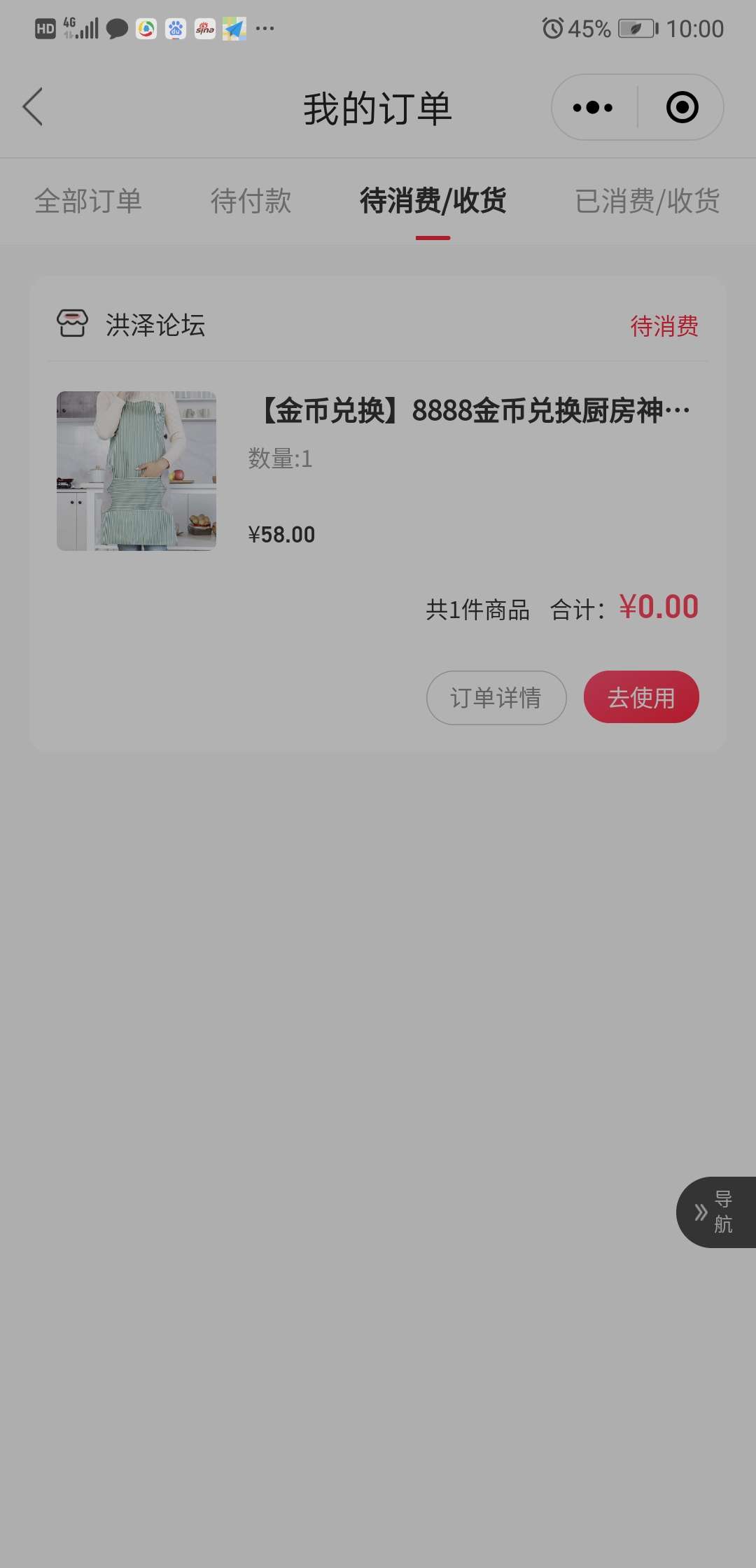The width and height of the screenshot is (756, 1568).
Task: Switch to the 全部订单 tab
Action: coord(88,201)
